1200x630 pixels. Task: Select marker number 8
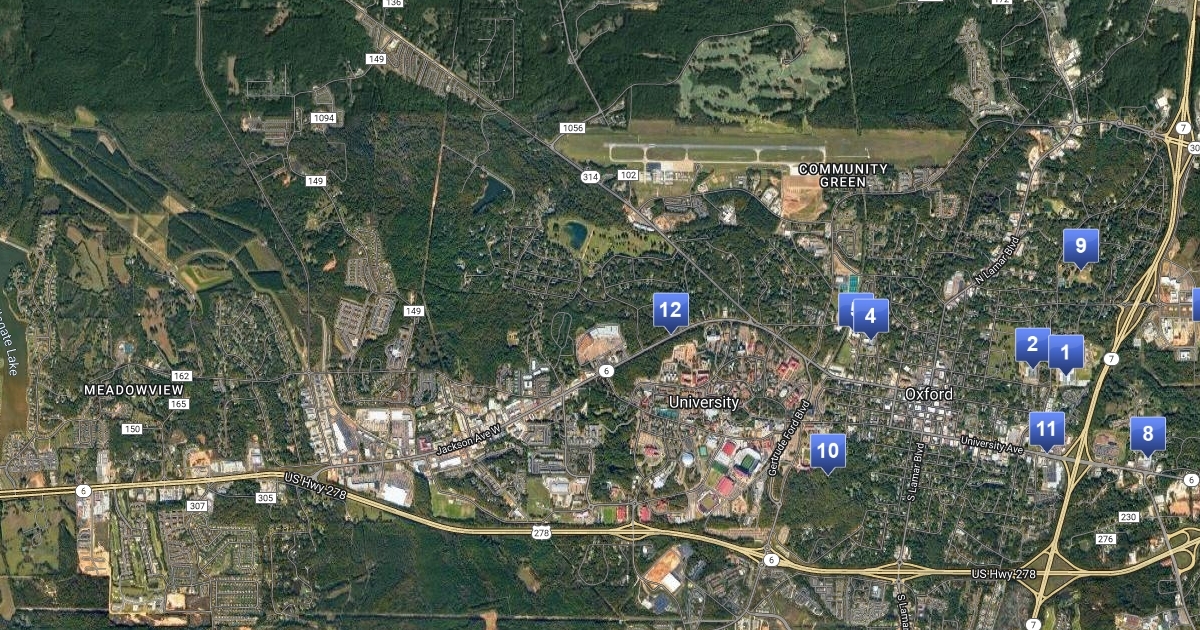click(x=1148, y=434)
